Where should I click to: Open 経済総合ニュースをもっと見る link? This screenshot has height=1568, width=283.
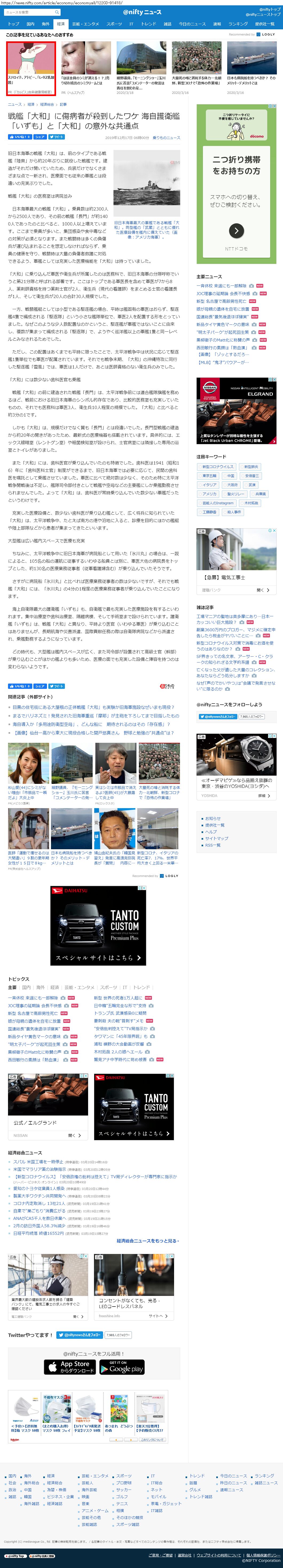(148, 1241)
